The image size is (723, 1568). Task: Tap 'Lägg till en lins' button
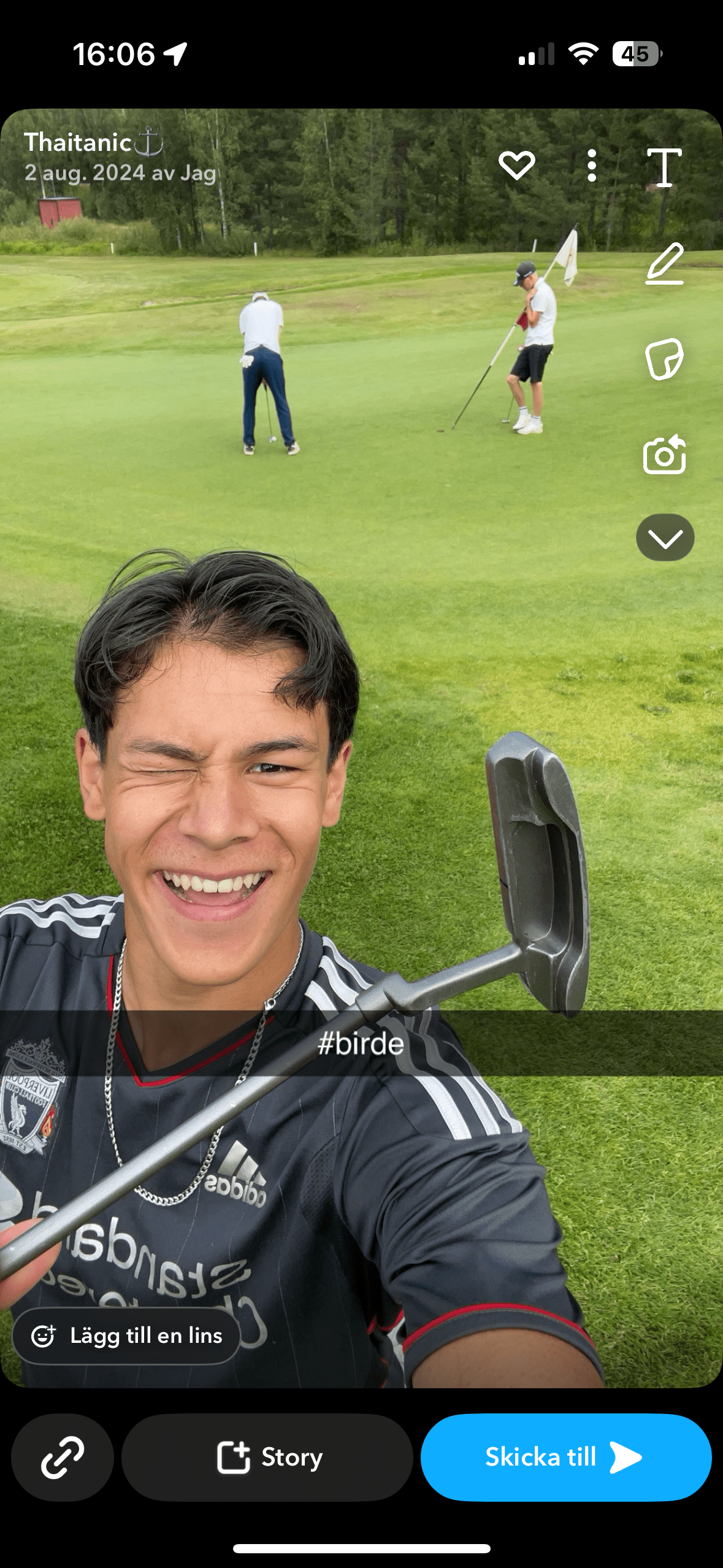click(x=126, y=1335)
